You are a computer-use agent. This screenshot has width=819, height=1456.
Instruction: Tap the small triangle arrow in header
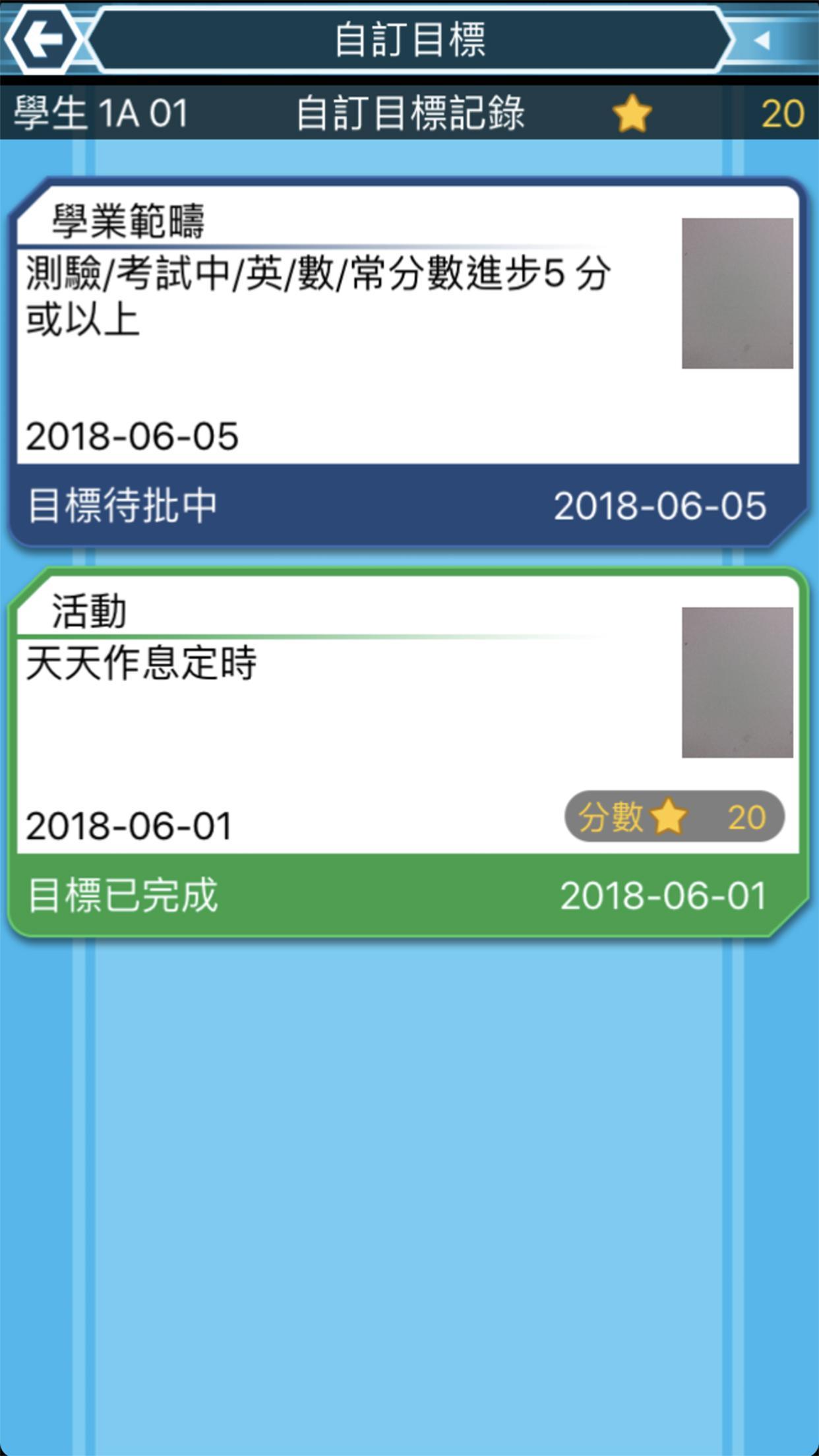click(762, 41)
